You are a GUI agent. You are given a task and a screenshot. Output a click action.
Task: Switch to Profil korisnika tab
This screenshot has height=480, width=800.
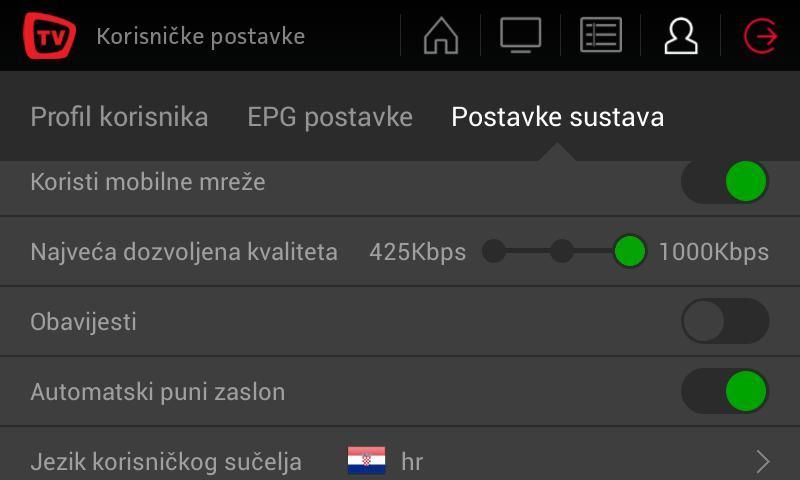click(x=119, y=117)
